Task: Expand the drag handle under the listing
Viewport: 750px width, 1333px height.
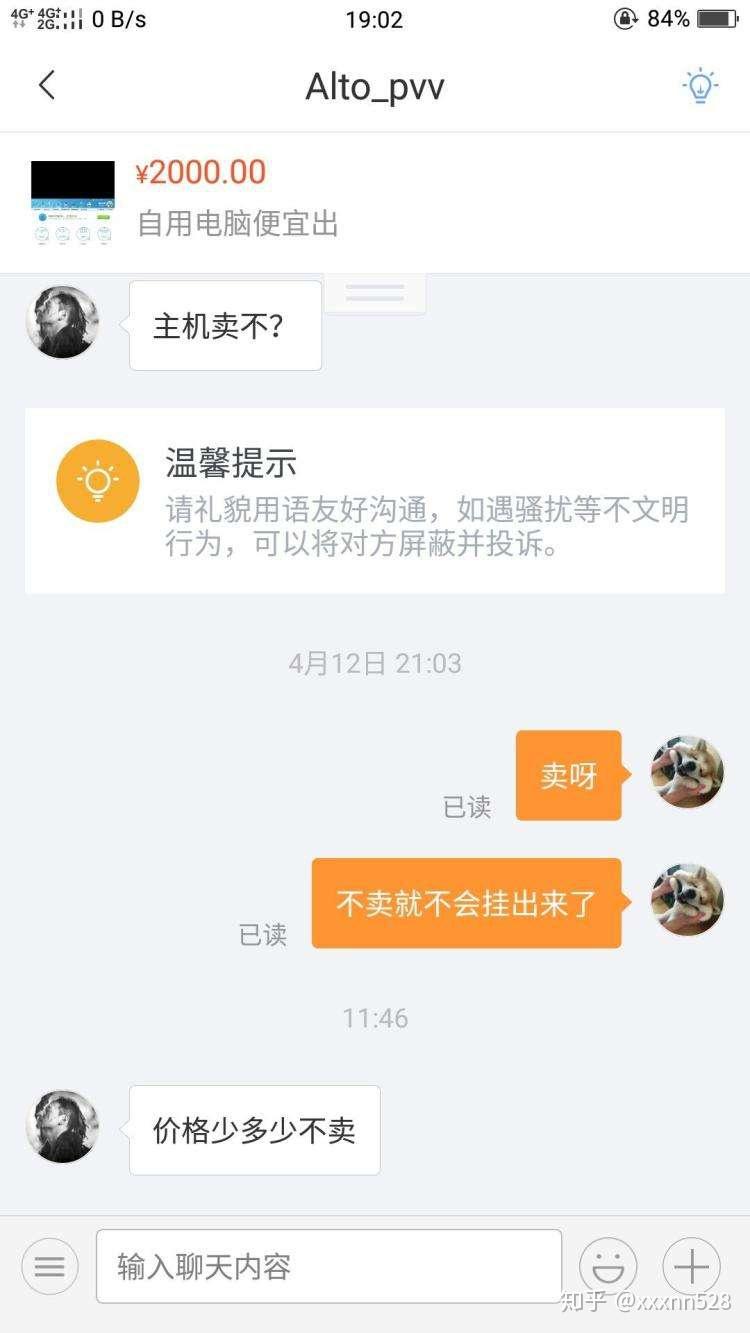Action: (375, 293)
